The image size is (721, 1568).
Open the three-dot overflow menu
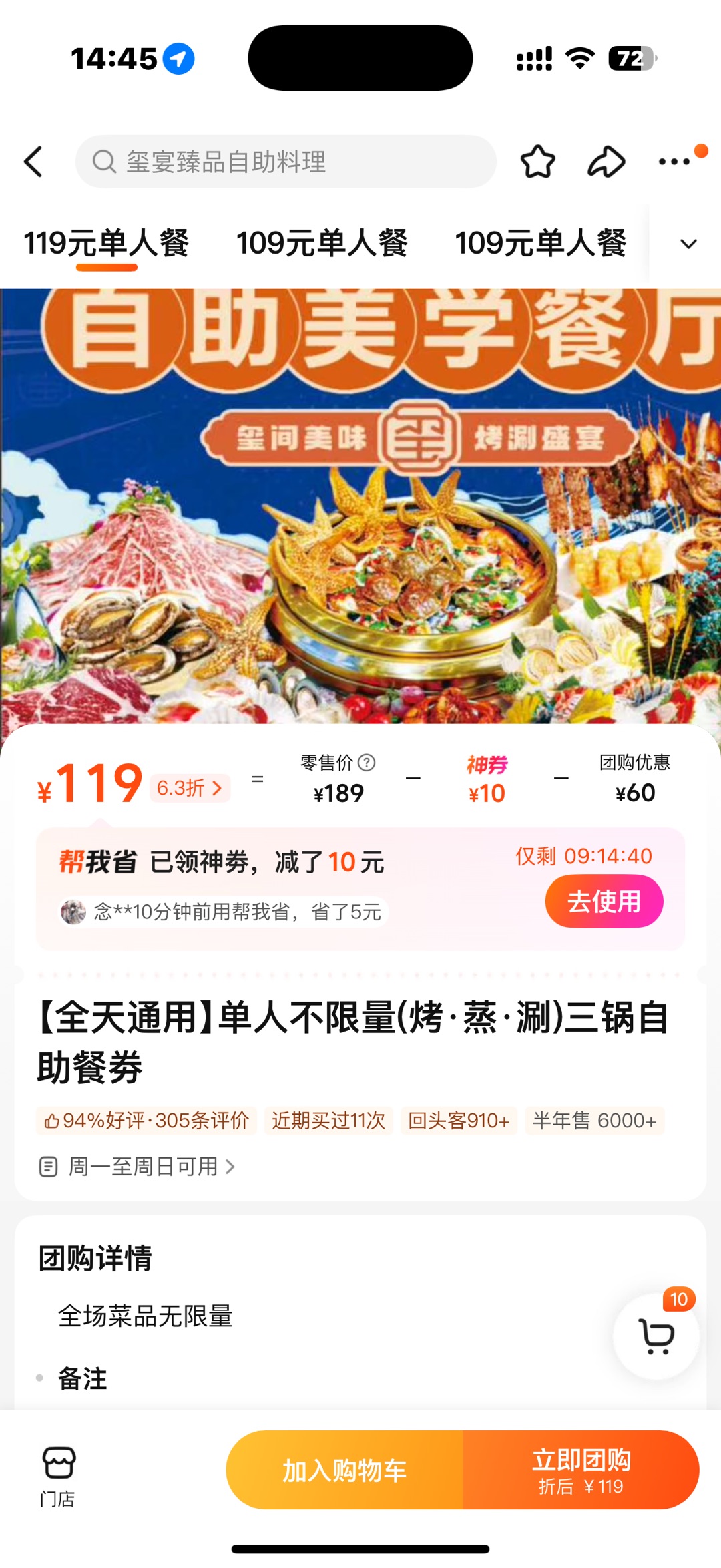click(675, 162)
